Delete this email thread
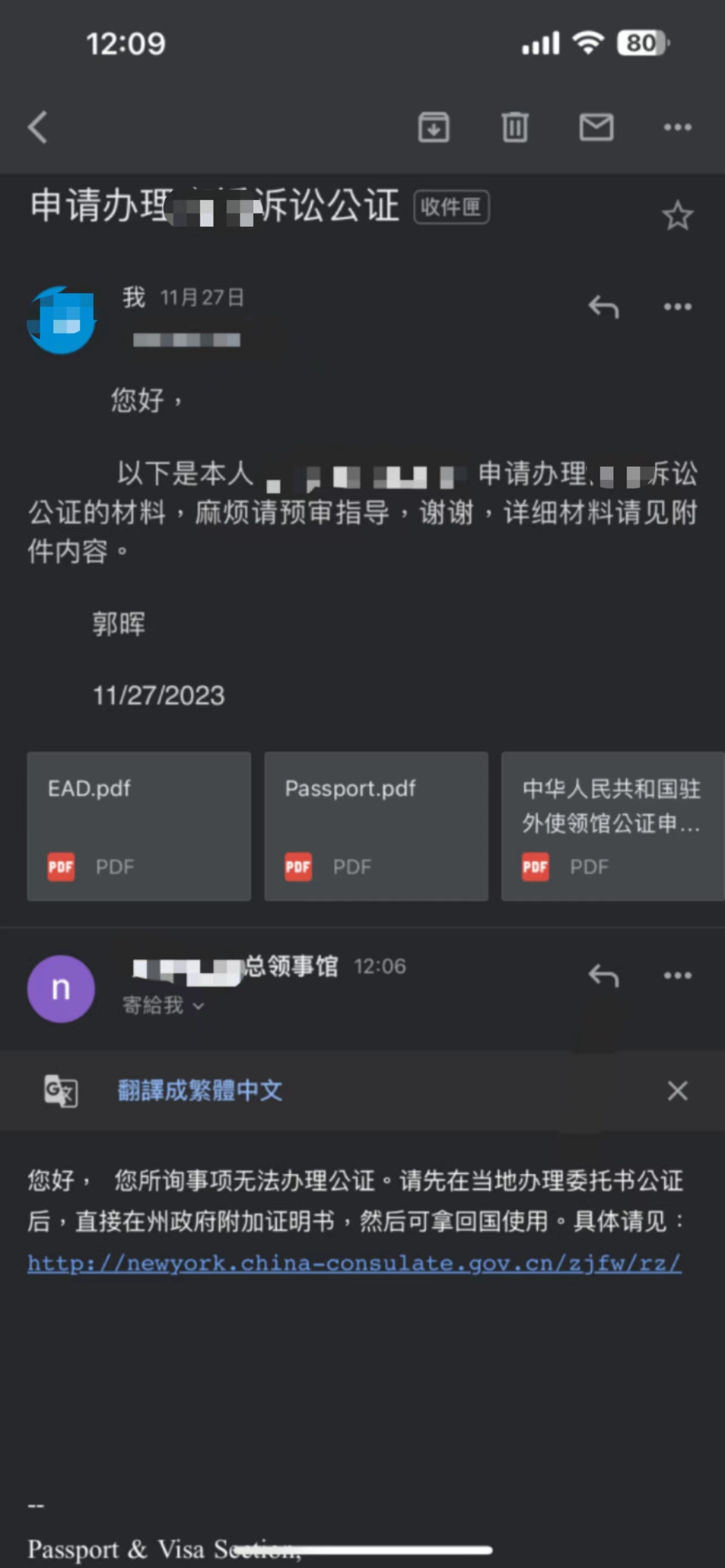The height and width of the screenshot is (1568, 725). coord(514,127)
